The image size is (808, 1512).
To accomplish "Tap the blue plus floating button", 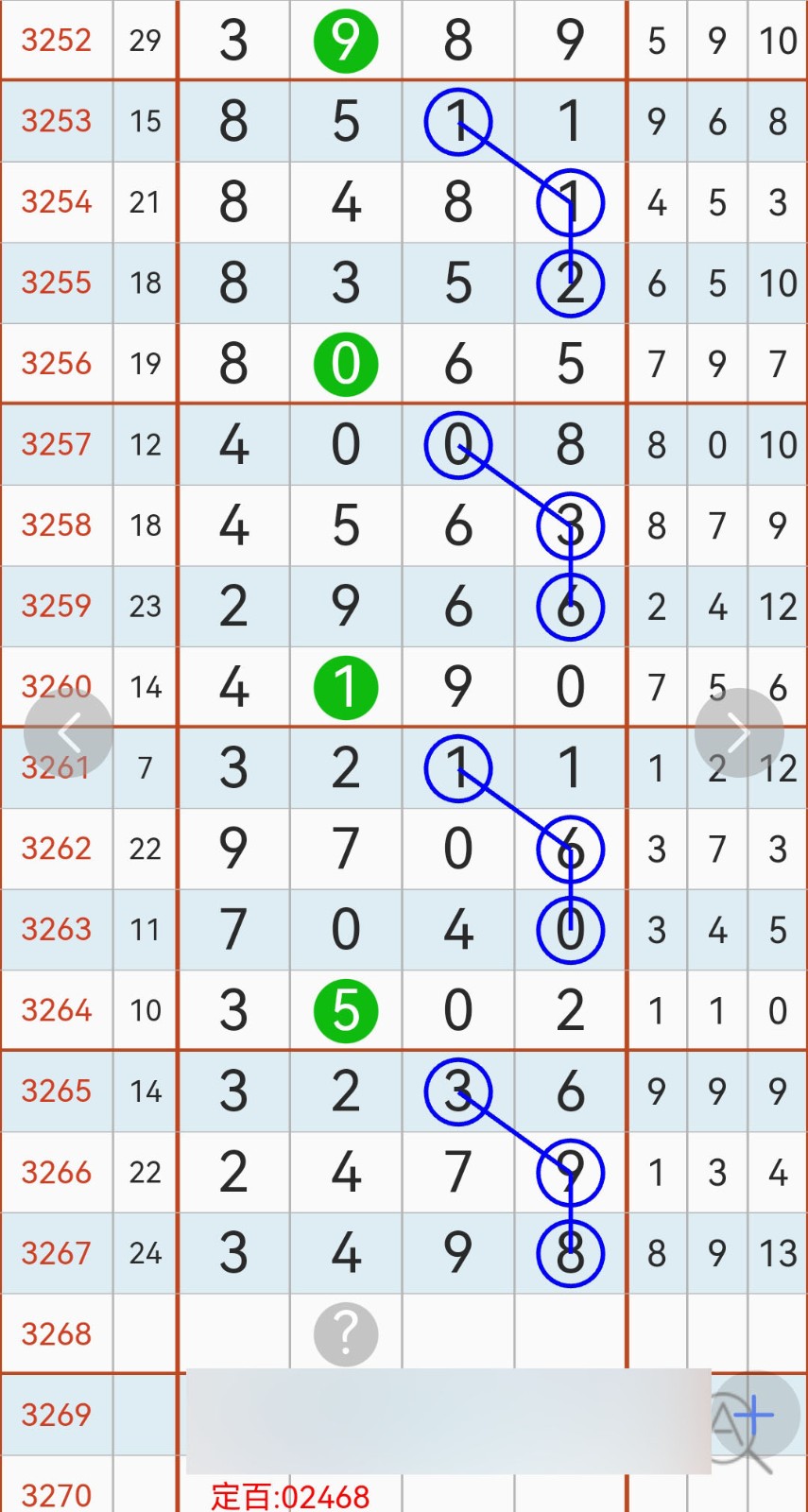I will [x=753, y=1416].
